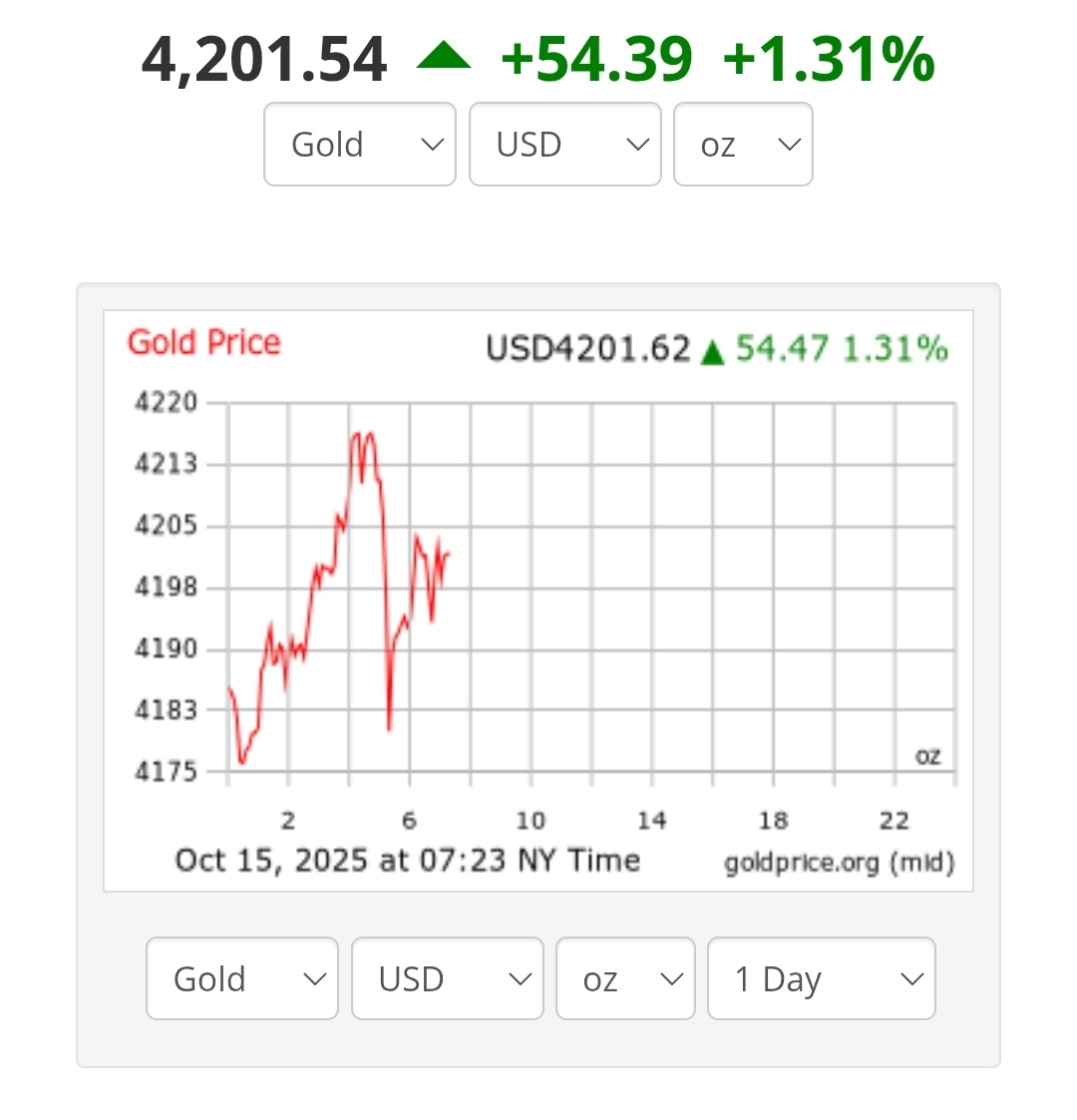Expand the 1 Day time range dropdown
The image size is (1077, 1120).
822,978
